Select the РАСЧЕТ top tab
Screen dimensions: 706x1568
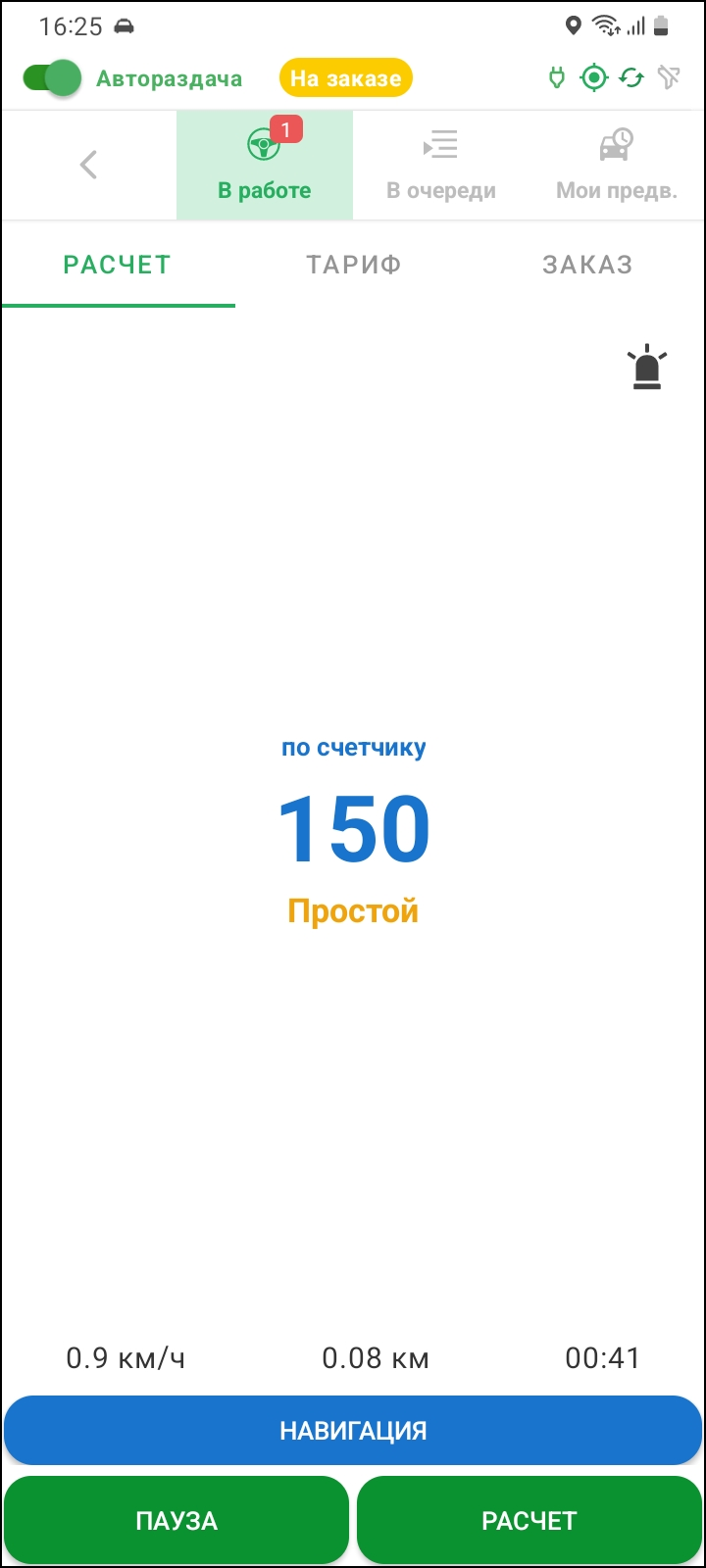(118, 265)
